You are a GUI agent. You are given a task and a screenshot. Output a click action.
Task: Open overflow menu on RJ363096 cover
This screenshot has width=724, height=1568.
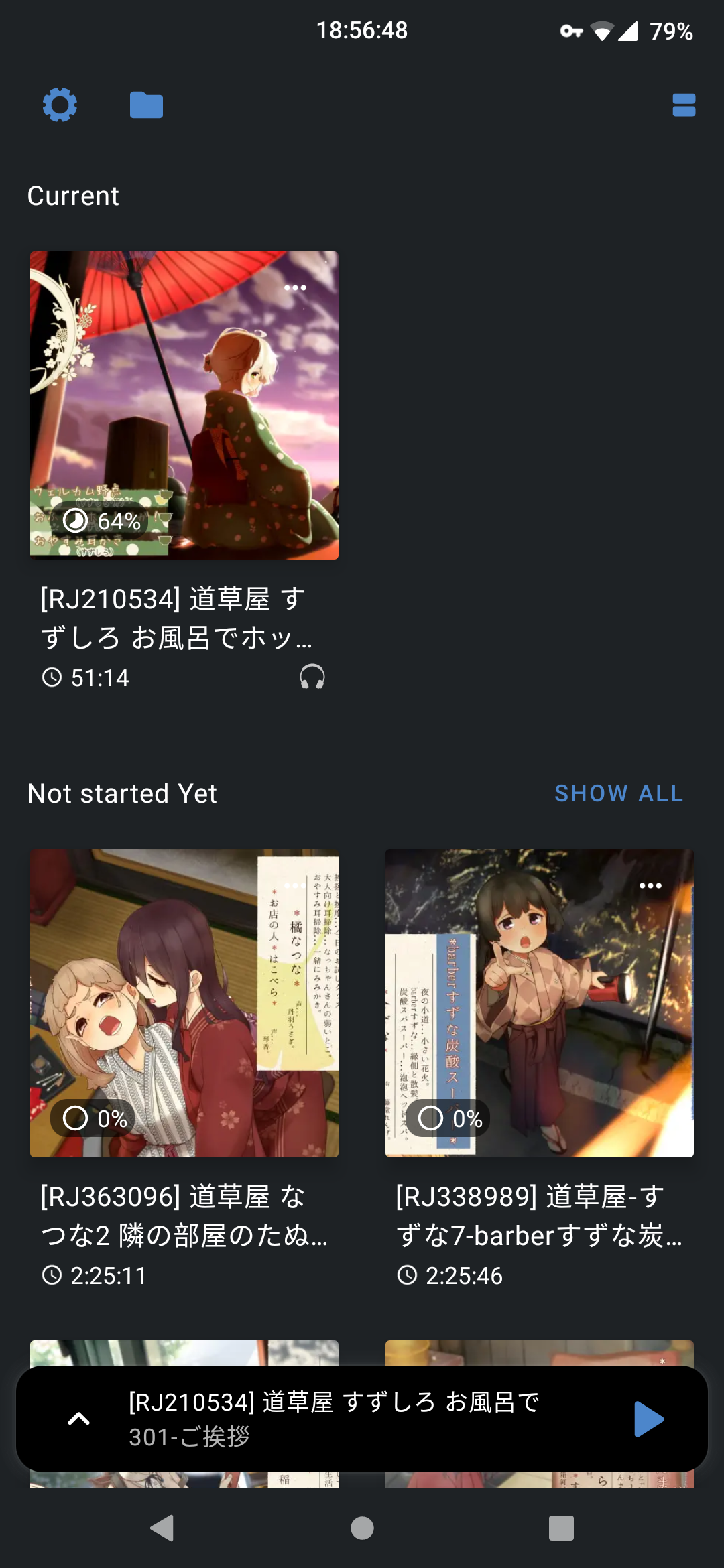click(295, 885)
